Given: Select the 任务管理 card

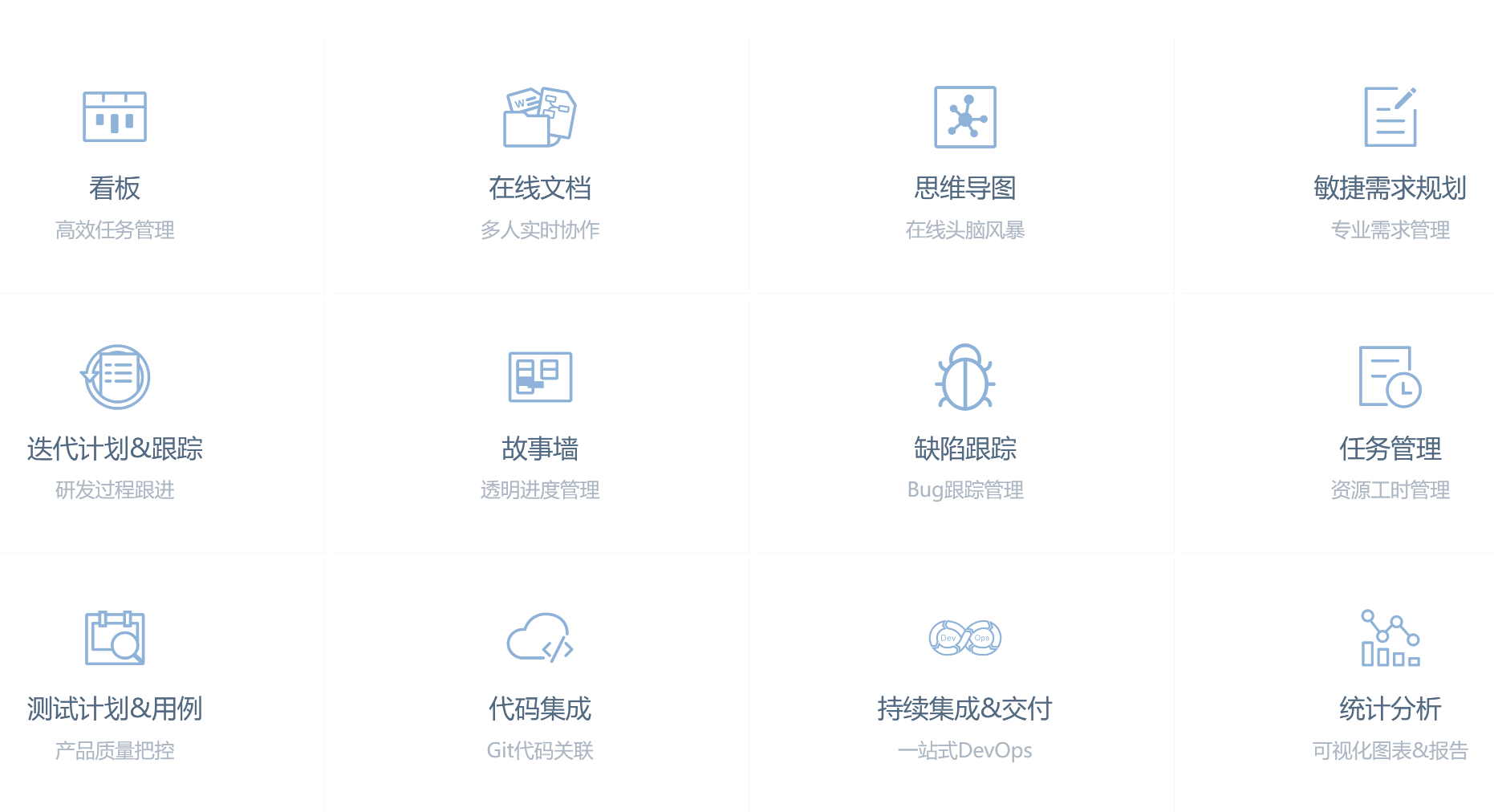Looking at the screenshot, I should 1390,425.
